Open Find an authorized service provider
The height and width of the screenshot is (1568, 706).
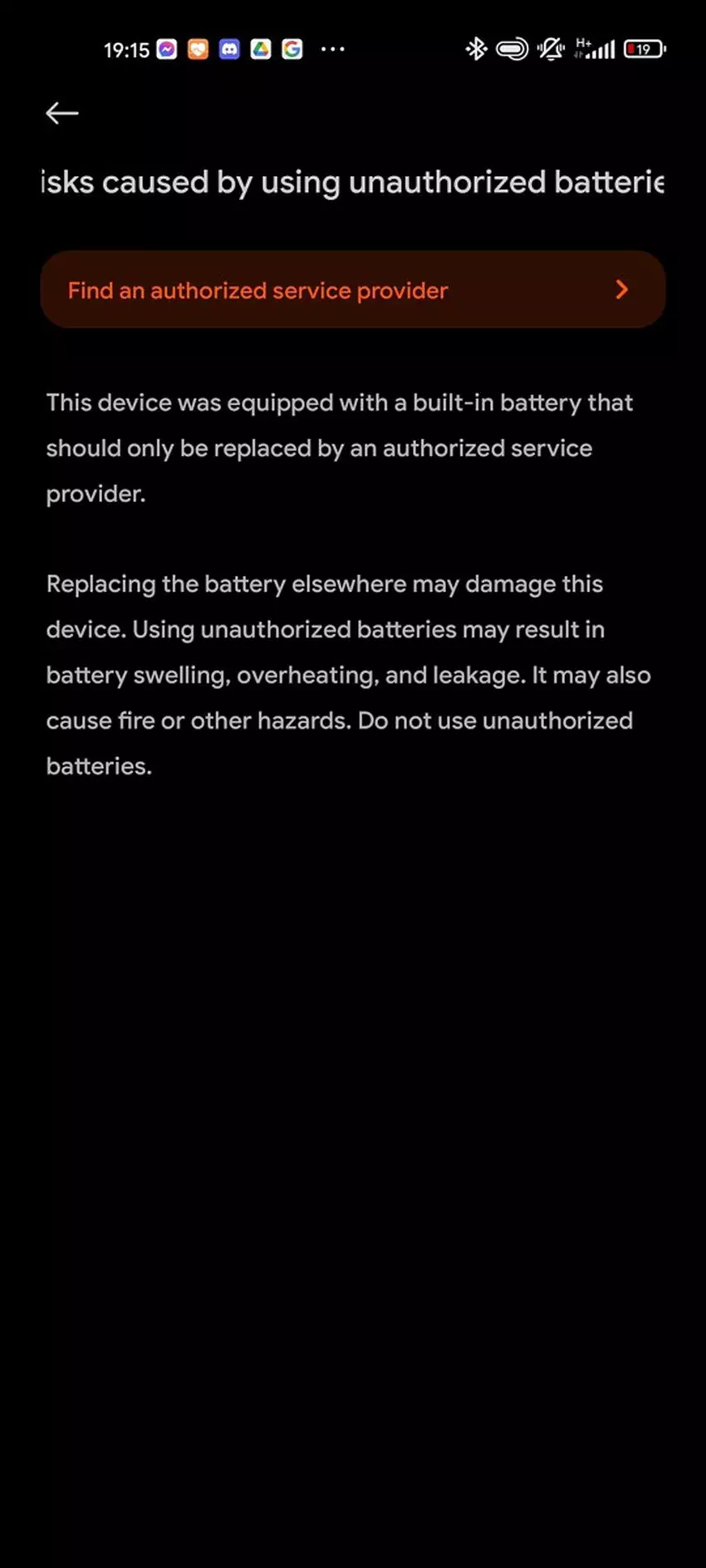pyautogui.click(x=352, y=290)
